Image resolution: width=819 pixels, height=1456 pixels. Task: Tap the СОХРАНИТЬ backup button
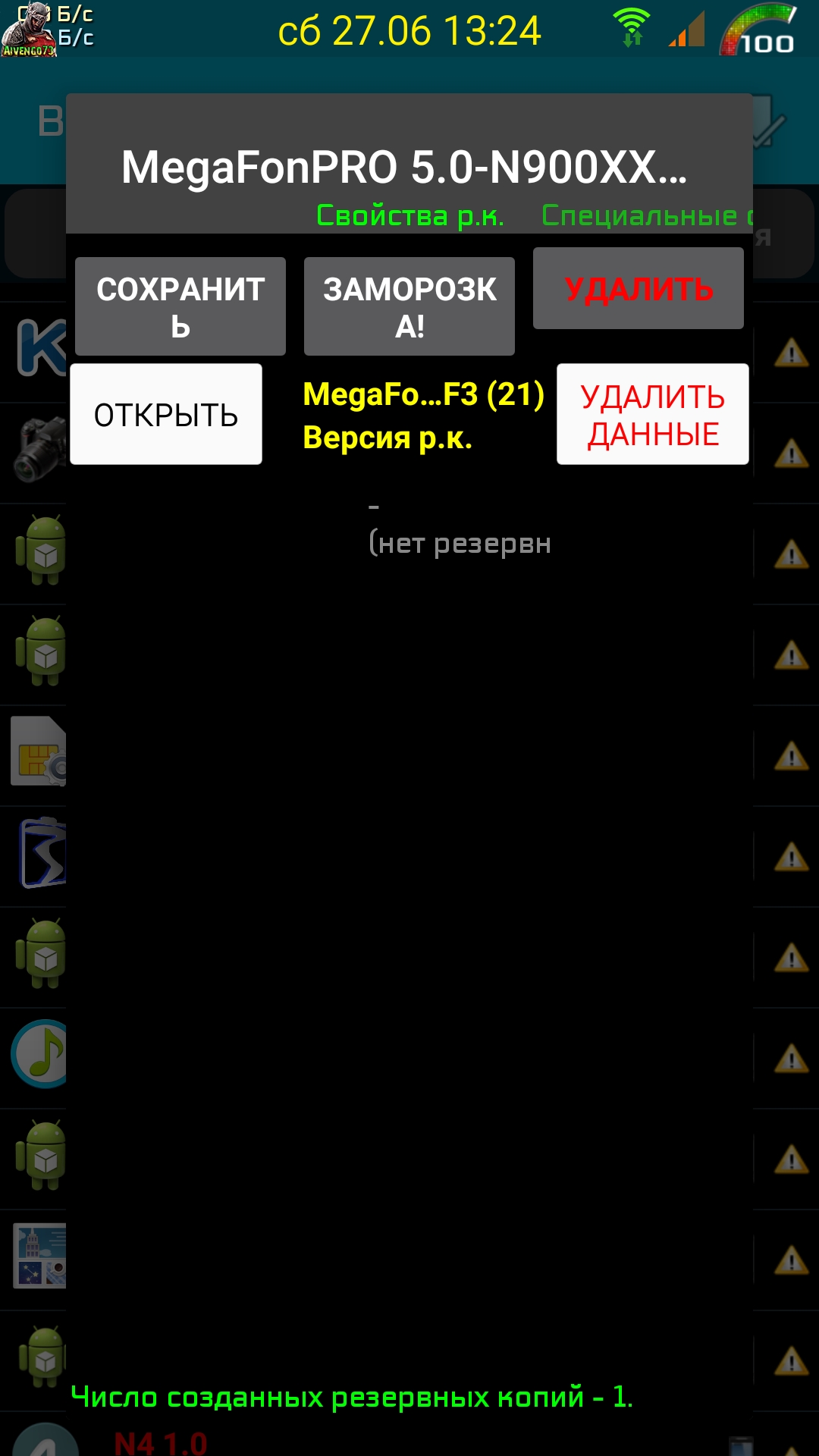[x=180, y=306]
